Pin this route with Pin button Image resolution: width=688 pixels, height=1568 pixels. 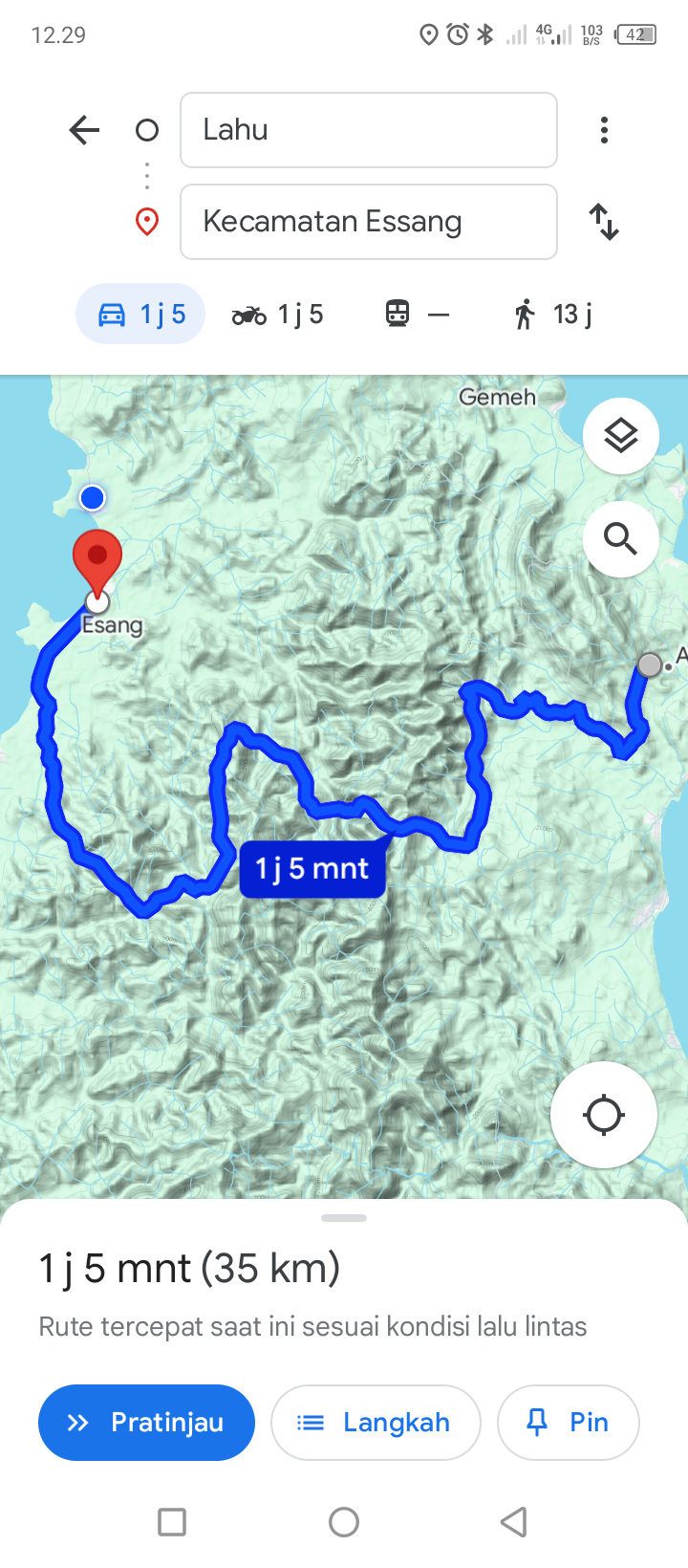tap(569, 1423)
